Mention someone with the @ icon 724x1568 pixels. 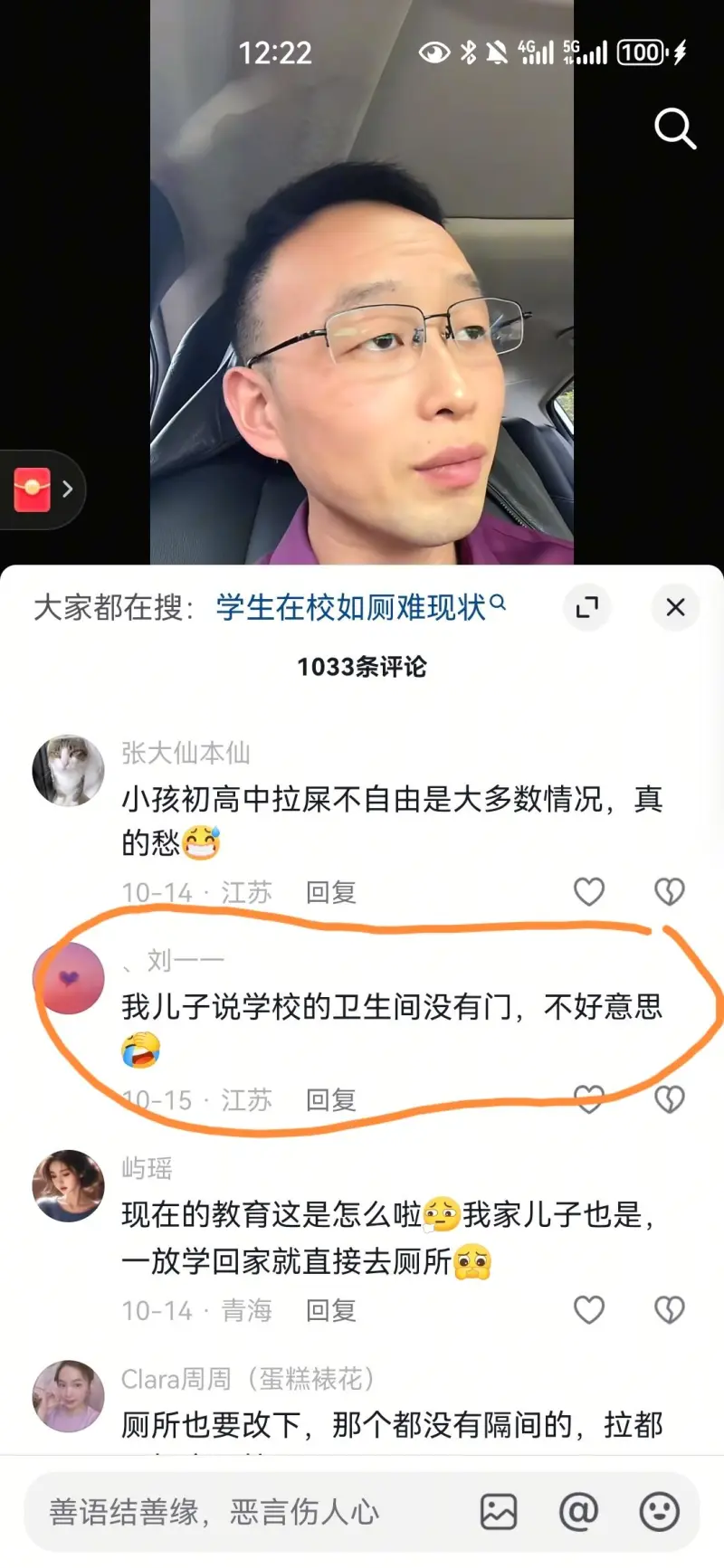[x=578, y=1512]
